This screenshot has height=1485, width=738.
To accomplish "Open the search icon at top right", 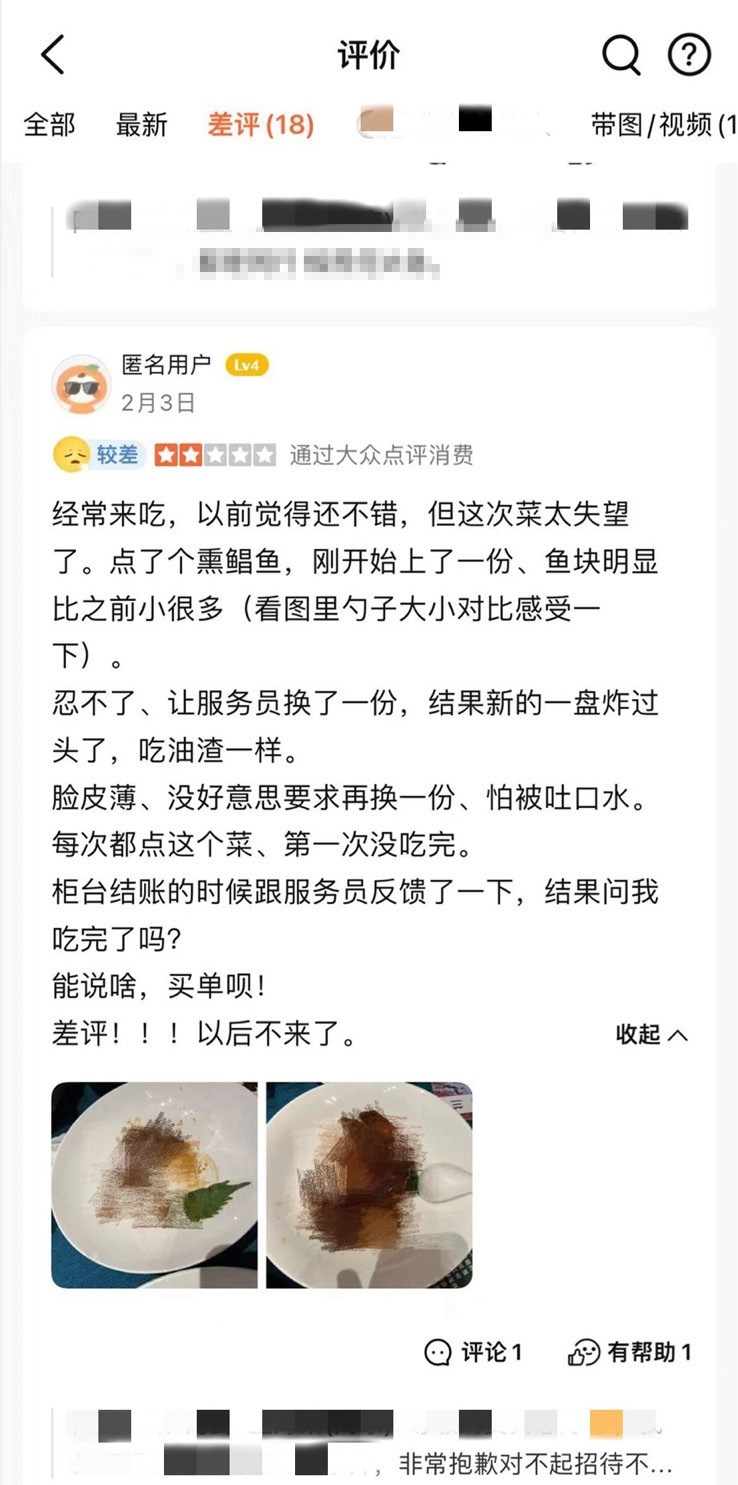I will [x=622, y=55].
